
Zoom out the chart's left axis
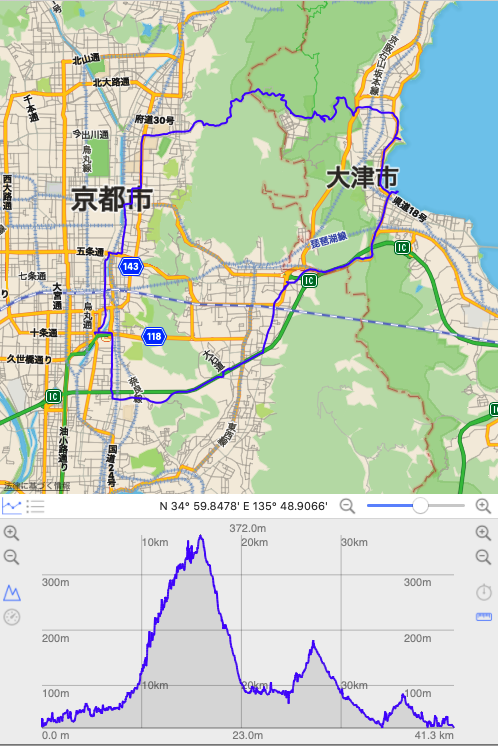[x=11, y=557]
